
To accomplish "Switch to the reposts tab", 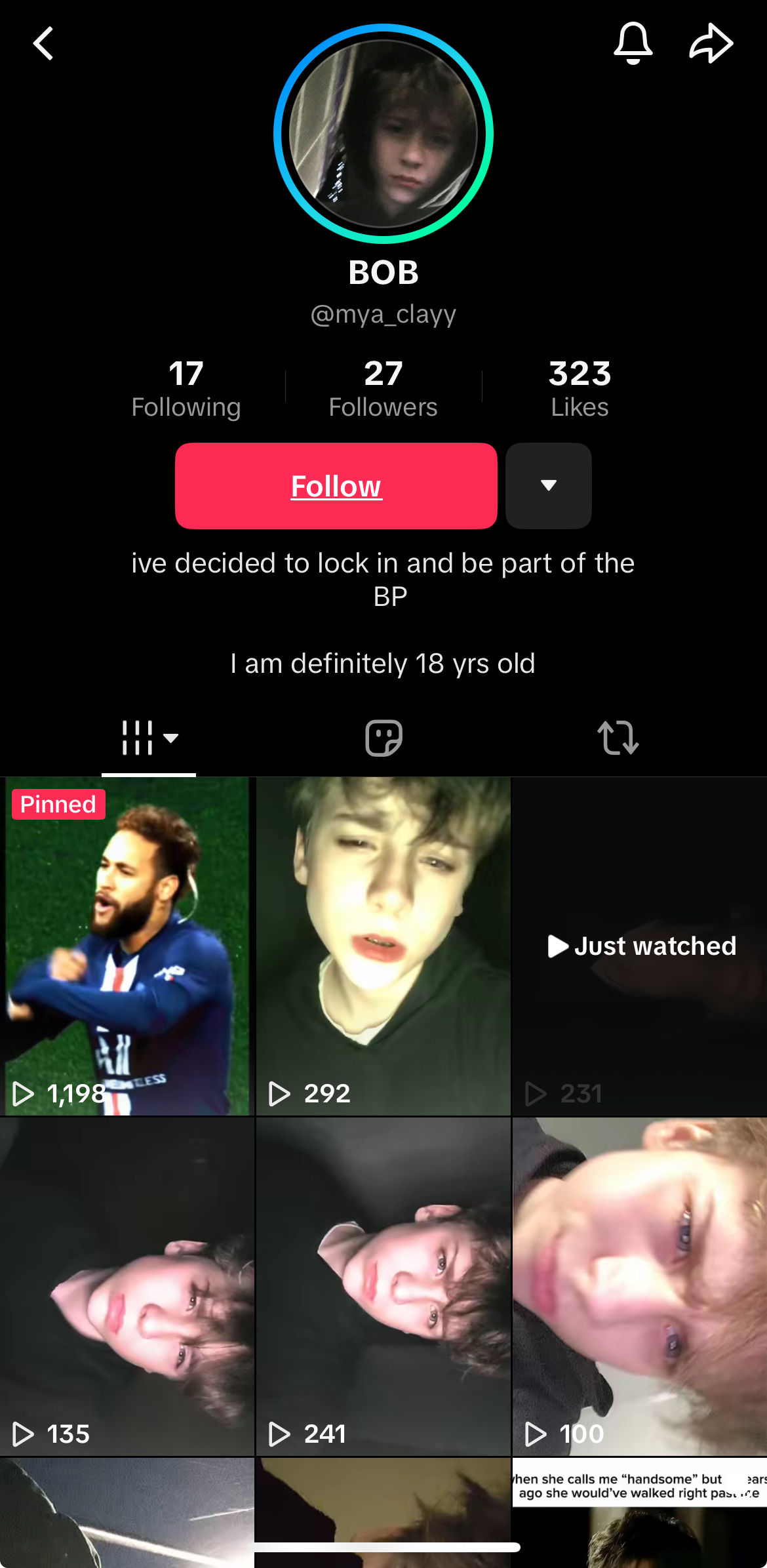I will [618, 738].
